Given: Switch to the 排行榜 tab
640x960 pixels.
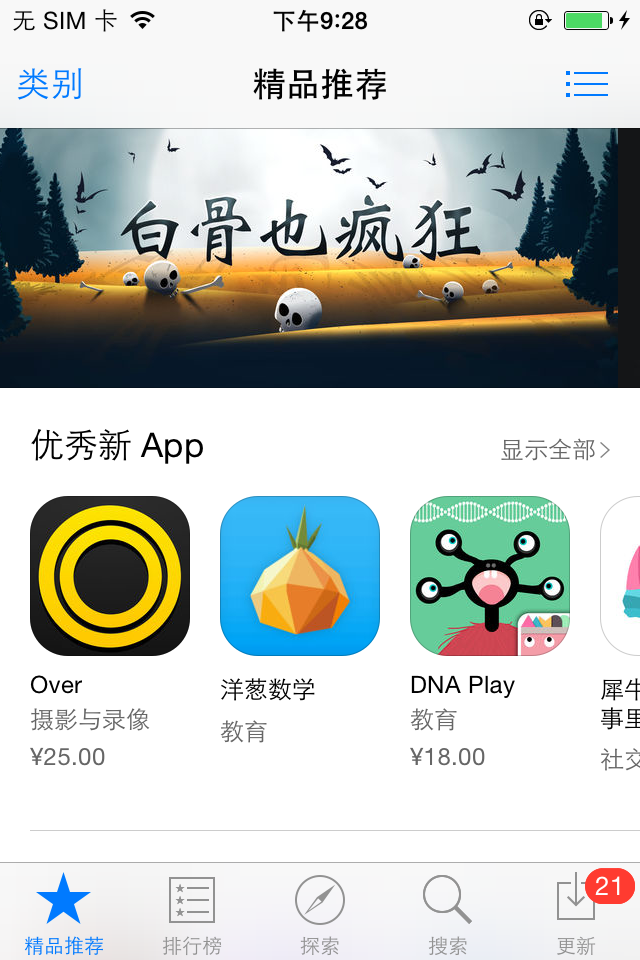Looking at the screenshot, I should click(192, 912).
